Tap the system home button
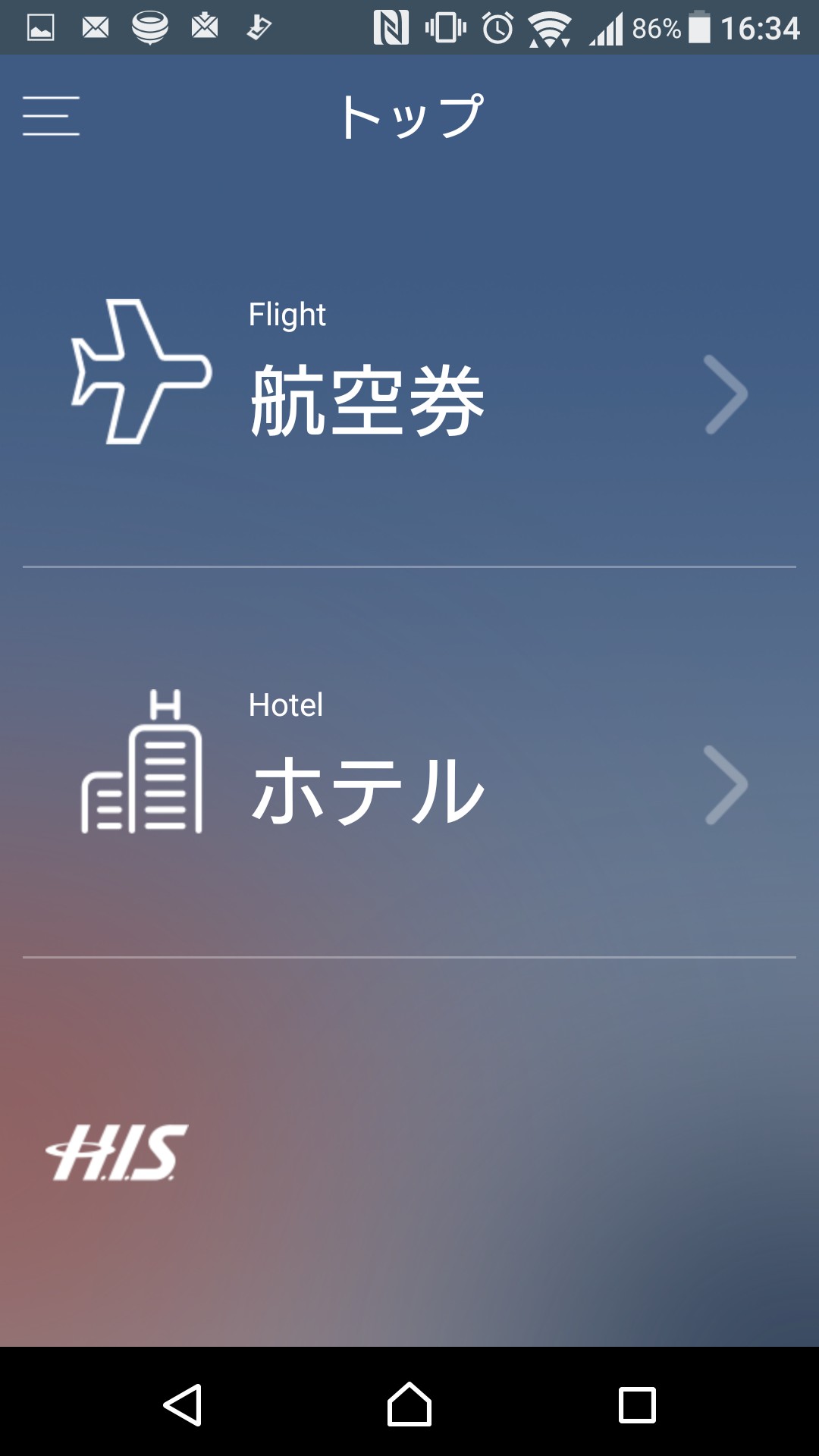819x1456 pixels. pos(409,1404)
